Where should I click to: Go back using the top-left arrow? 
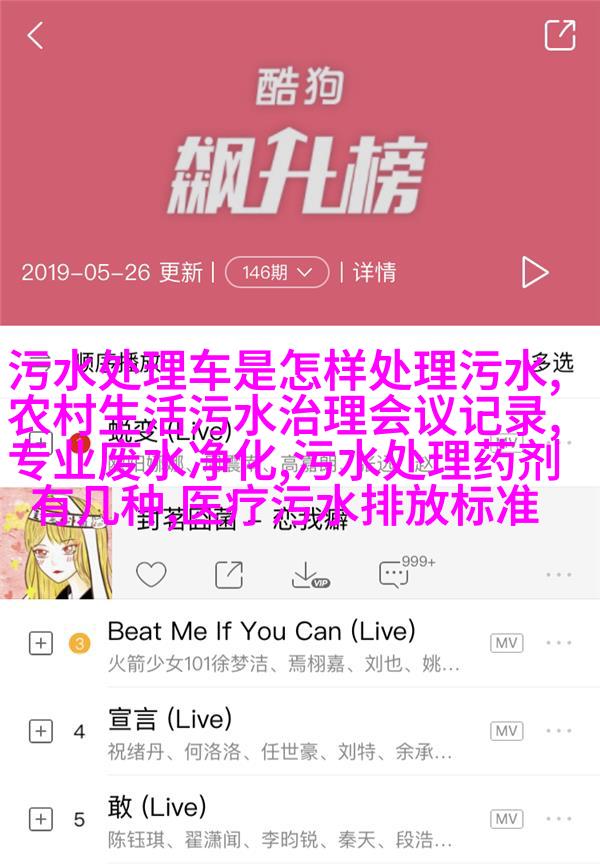(35, 36)
